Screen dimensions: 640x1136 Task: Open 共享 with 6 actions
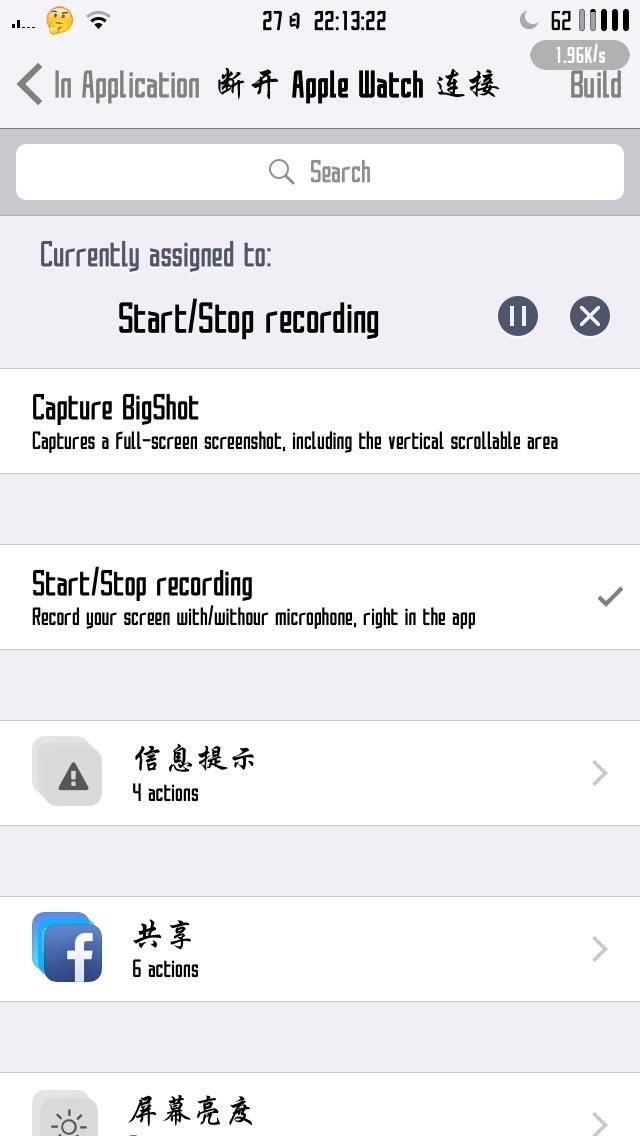320,949
